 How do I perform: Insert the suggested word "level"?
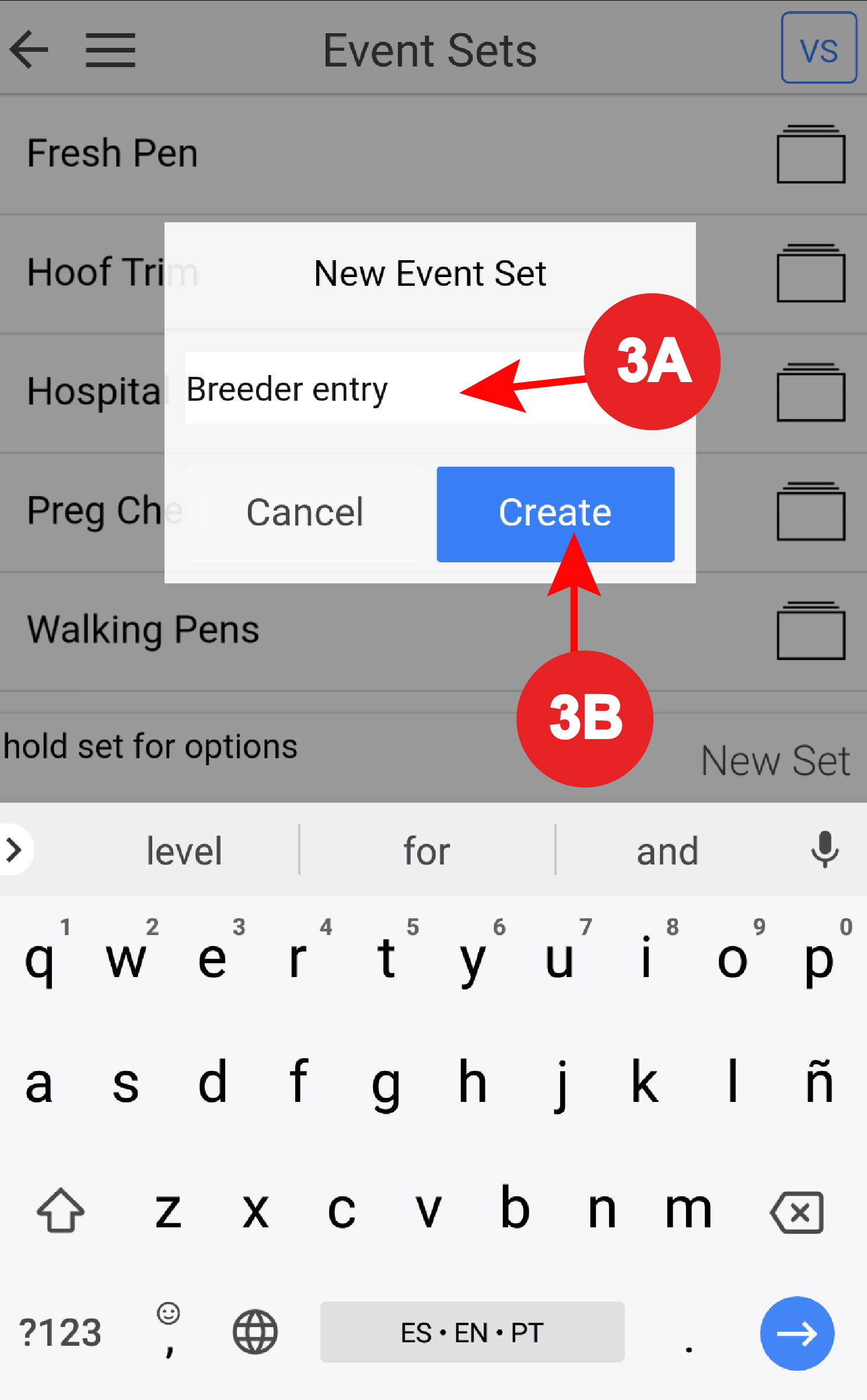[x=184, y=851]
